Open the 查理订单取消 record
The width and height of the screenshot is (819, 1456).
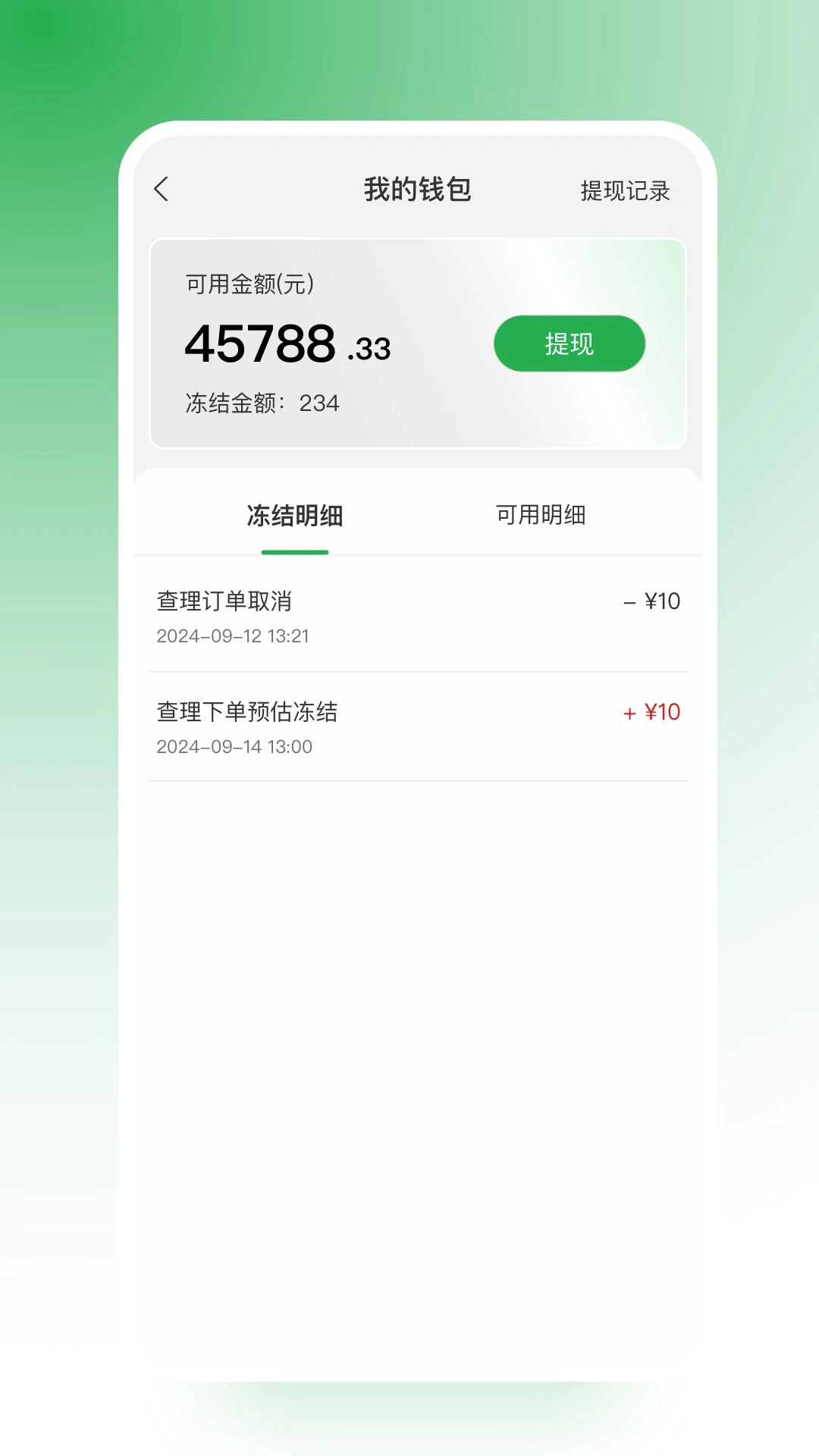[417, 617]
